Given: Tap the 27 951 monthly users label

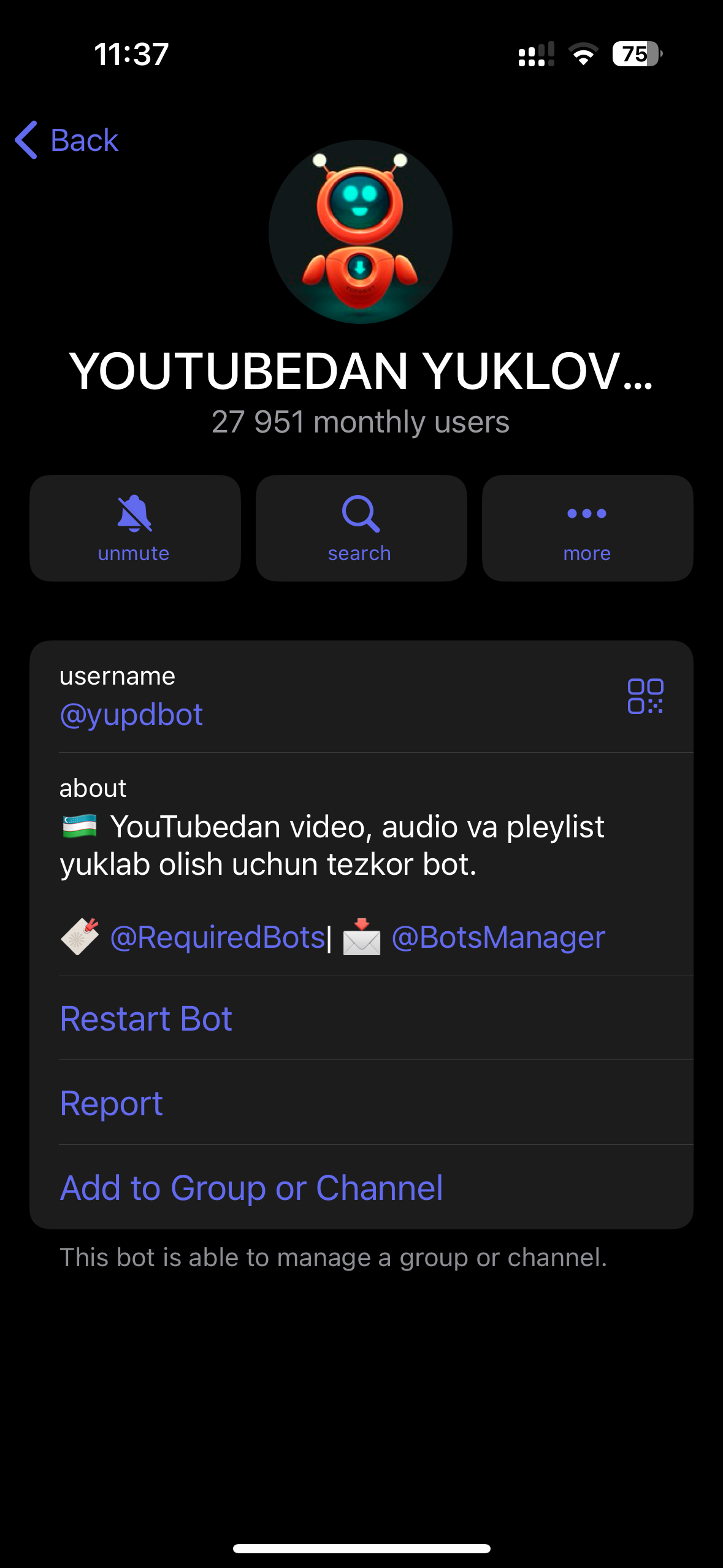Looking at the screenshot, I should coord(361,422).
